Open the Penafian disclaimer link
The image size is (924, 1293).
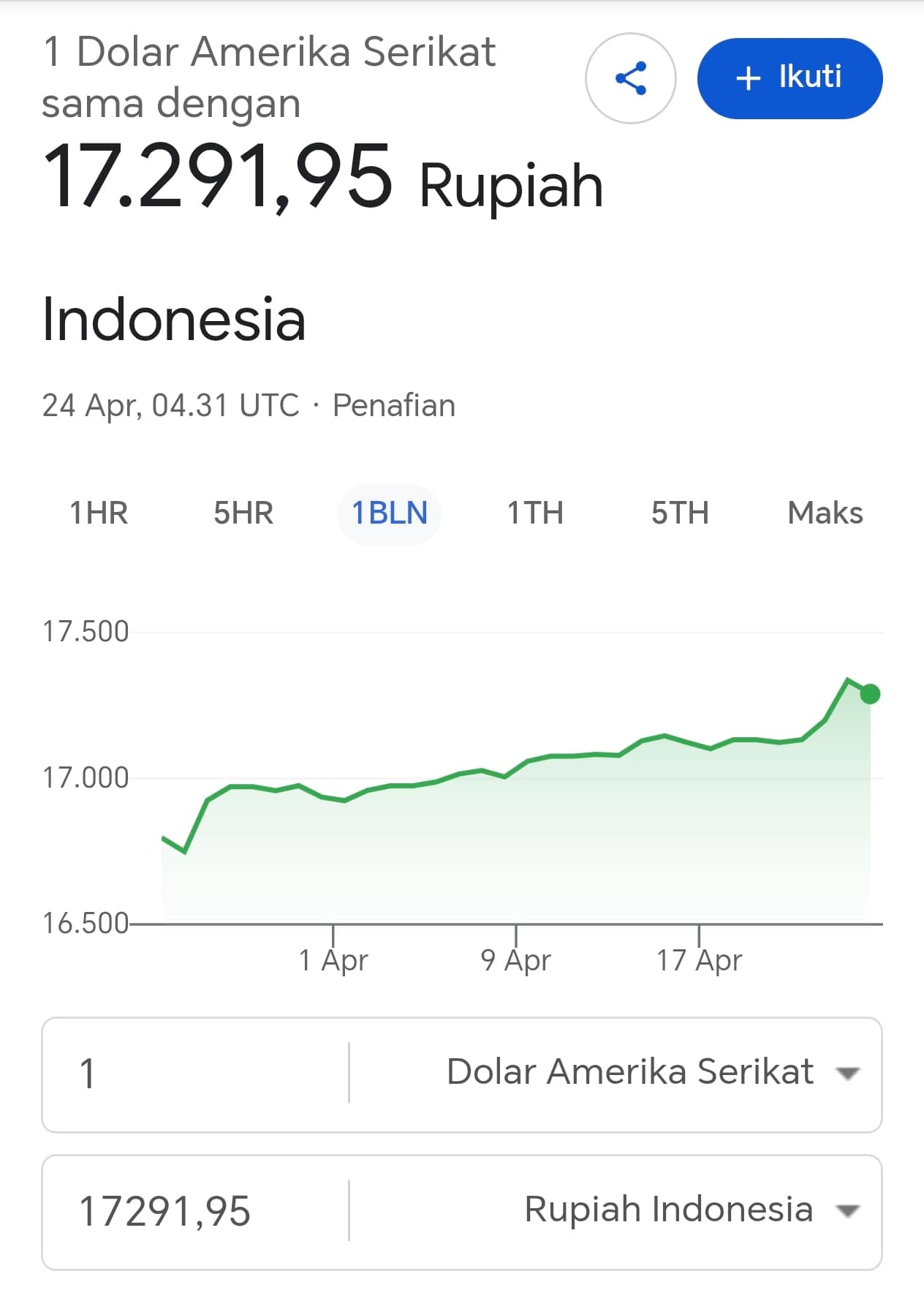(x=394, y=404)
